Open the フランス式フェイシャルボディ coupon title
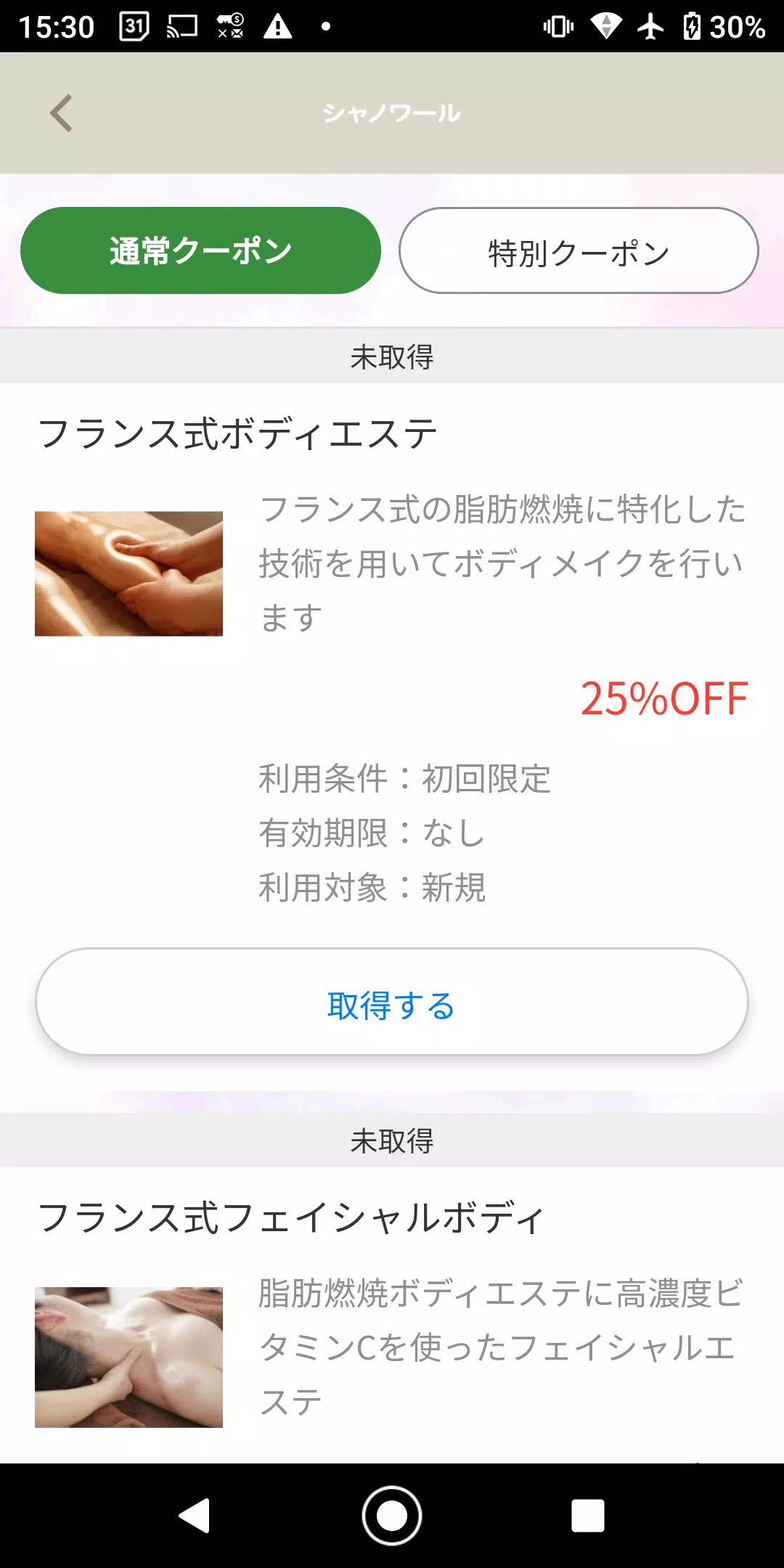This screenshot has width=784, height=1568. 290,1215
